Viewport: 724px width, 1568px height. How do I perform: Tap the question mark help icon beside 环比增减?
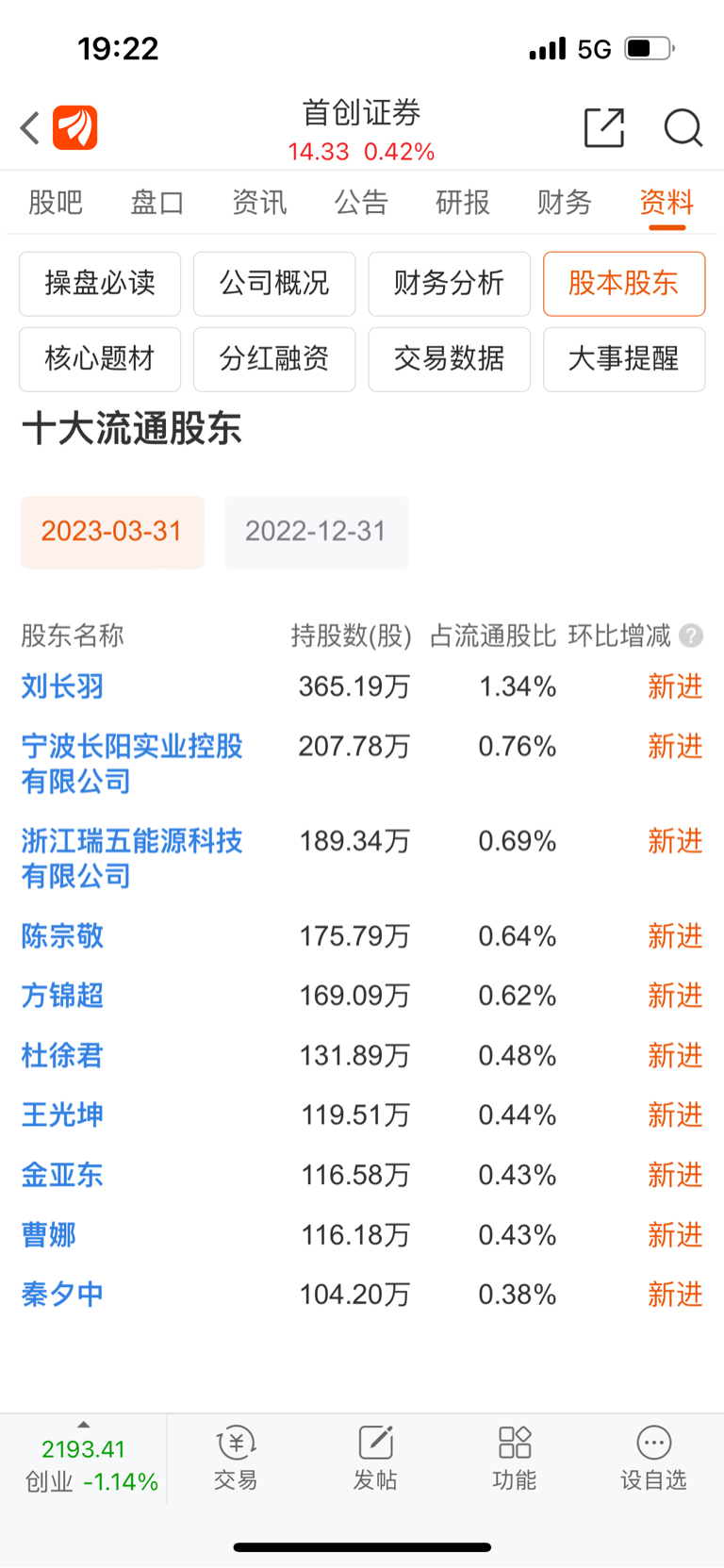(689, 636)
